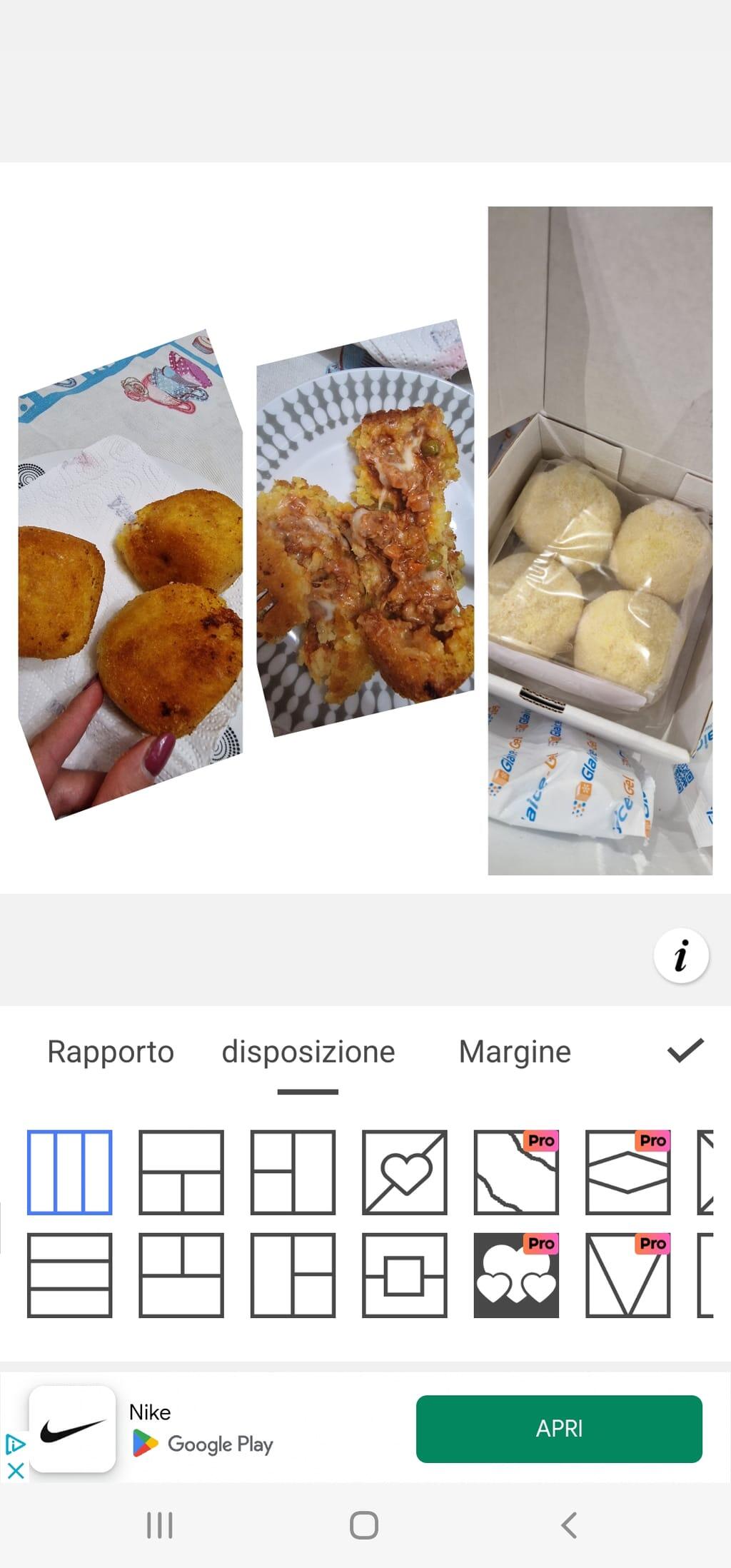Choose the three horizontal rows layout
731x1568 pixels.
tap(69, 1275)
